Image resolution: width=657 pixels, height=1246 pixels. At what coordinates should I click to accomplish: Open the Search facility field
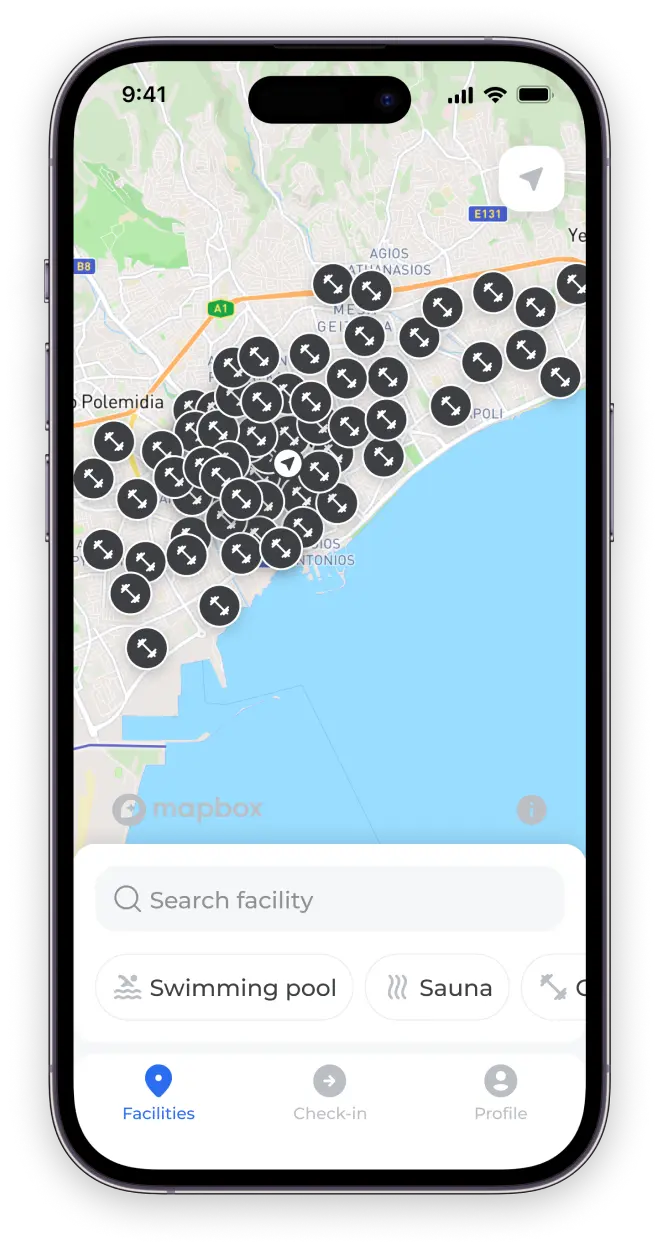329,899
